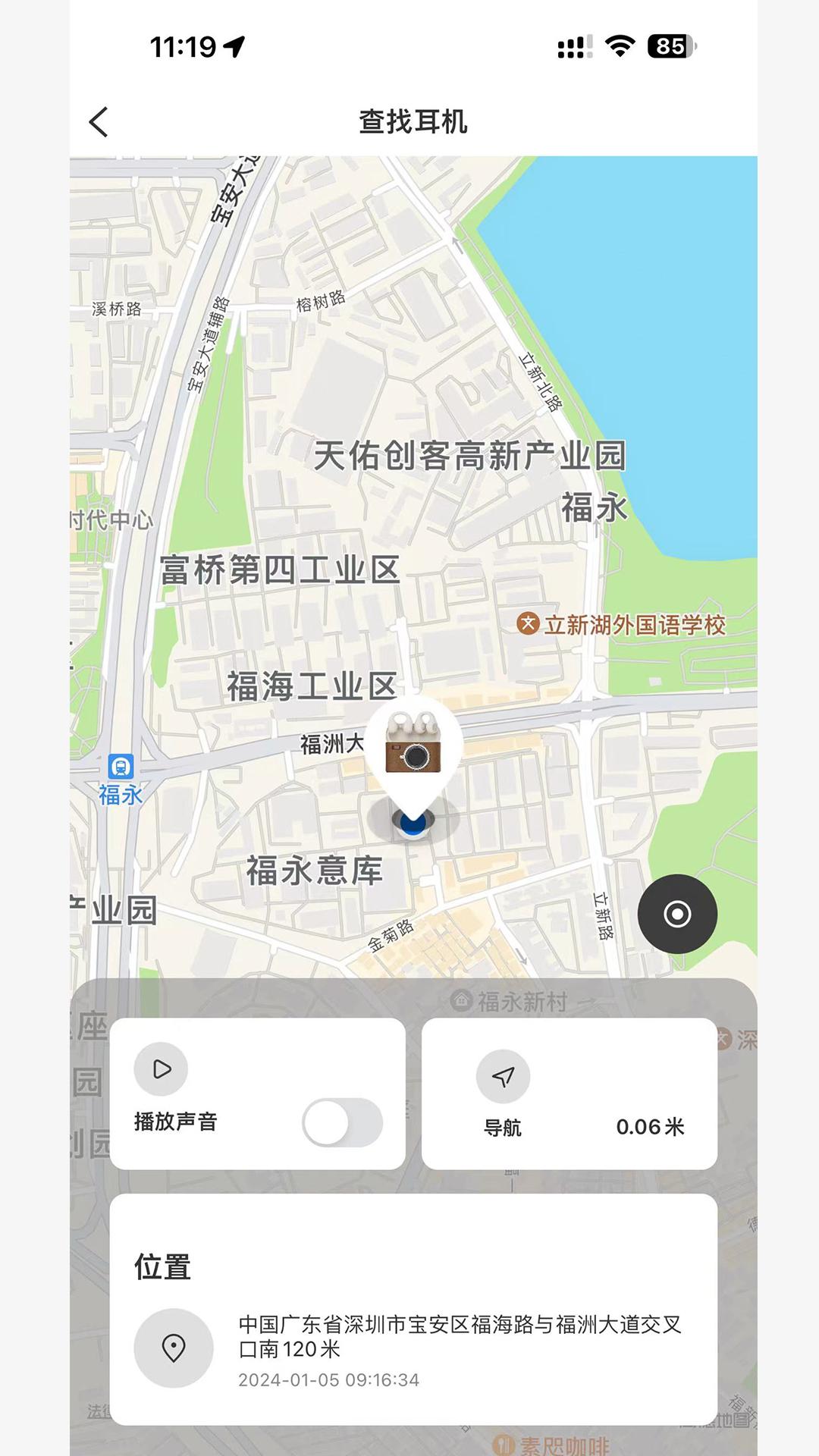Tap the earbud case thumbnail above the pin
The width and height of the screenshot is (819, 1456).
click(413, 755)
